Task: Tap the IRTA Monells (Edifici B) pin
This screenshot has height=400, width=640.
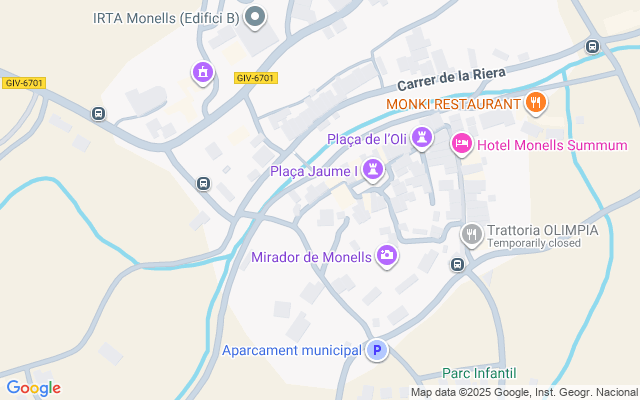Action: (x=256, y=16)
